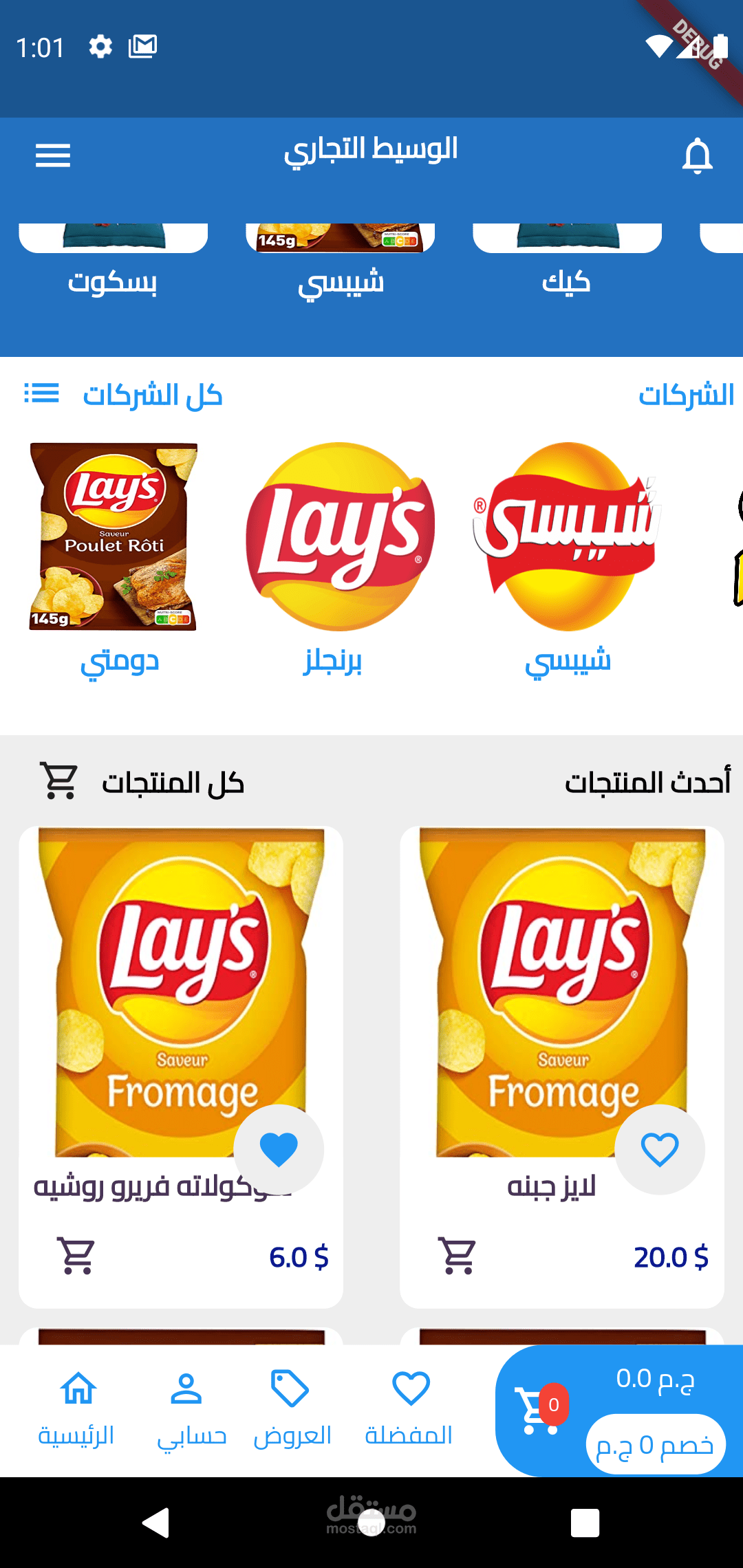743x1568 pixels.
Task: Open the برنجلز company
Action: 341,560
